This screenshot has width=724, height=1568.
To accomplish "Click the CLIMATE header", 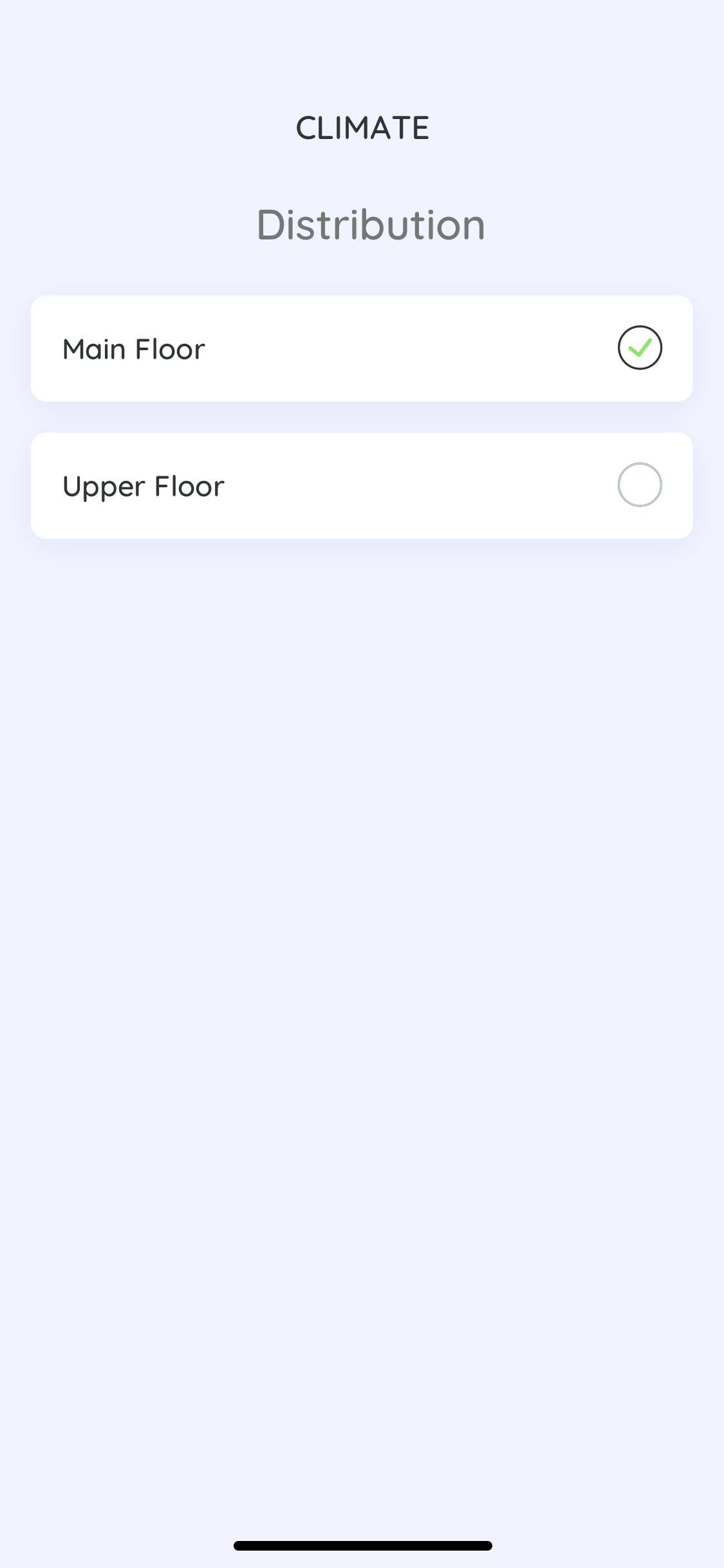I will pos(362,127).
